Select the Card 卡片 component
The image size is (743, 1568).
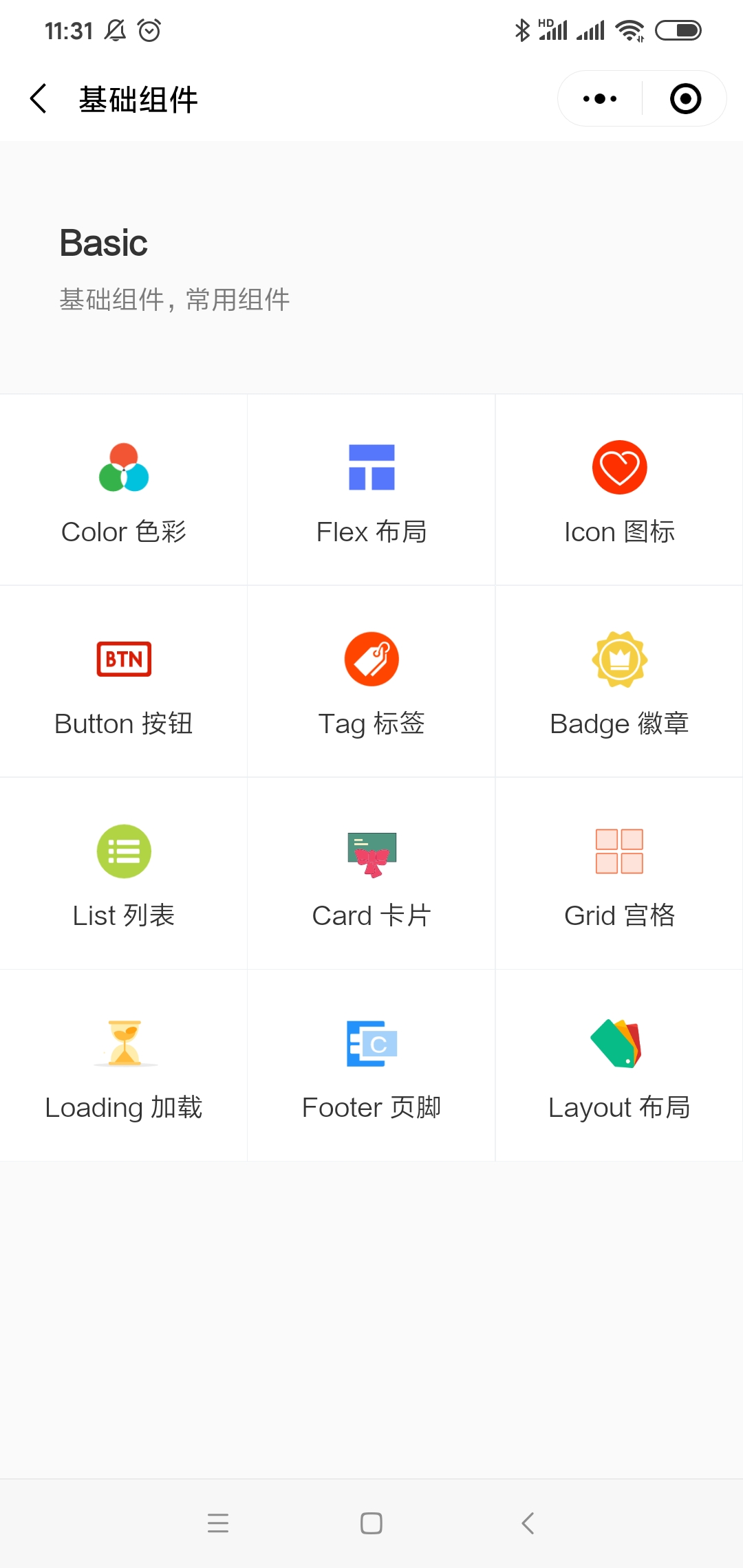tap(371, 873)
